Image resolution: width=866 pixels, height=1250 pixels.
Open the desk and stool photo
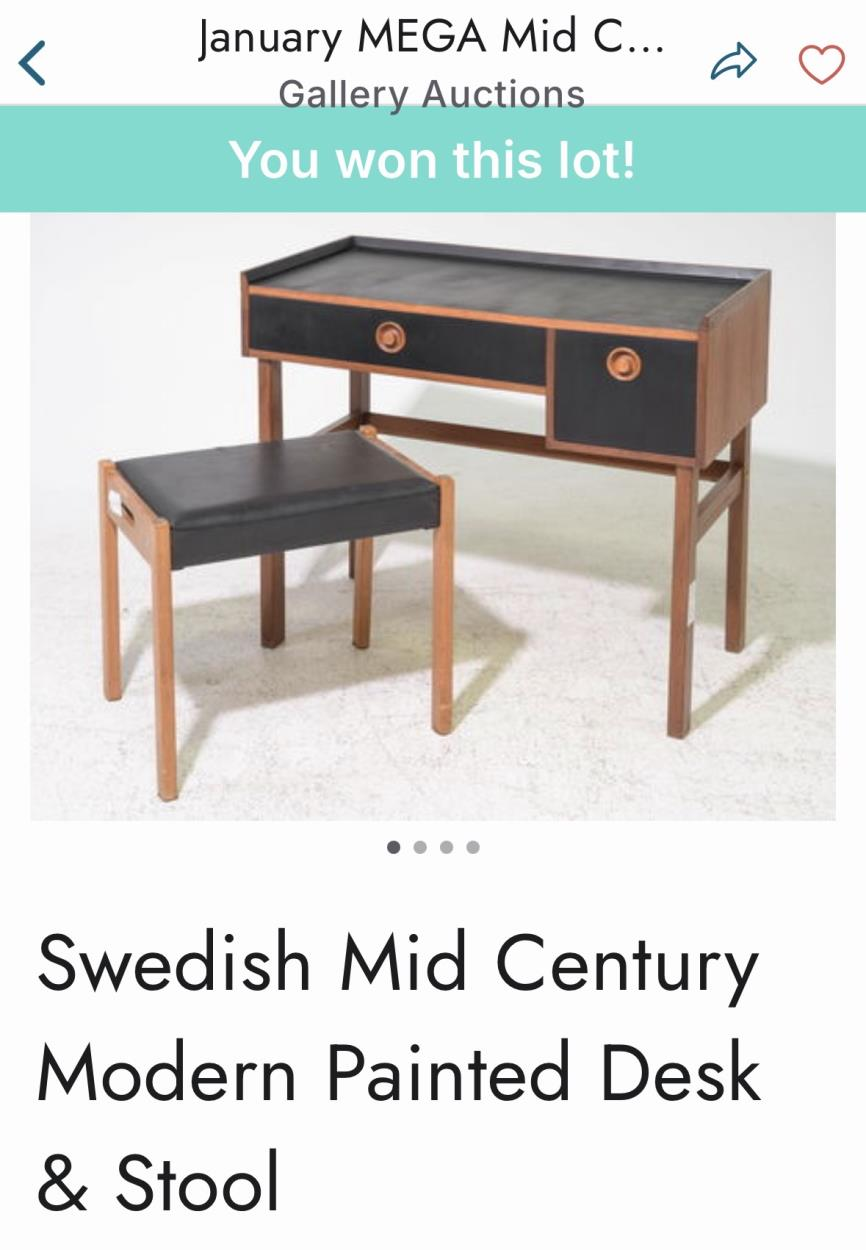[x=433, y=515]
